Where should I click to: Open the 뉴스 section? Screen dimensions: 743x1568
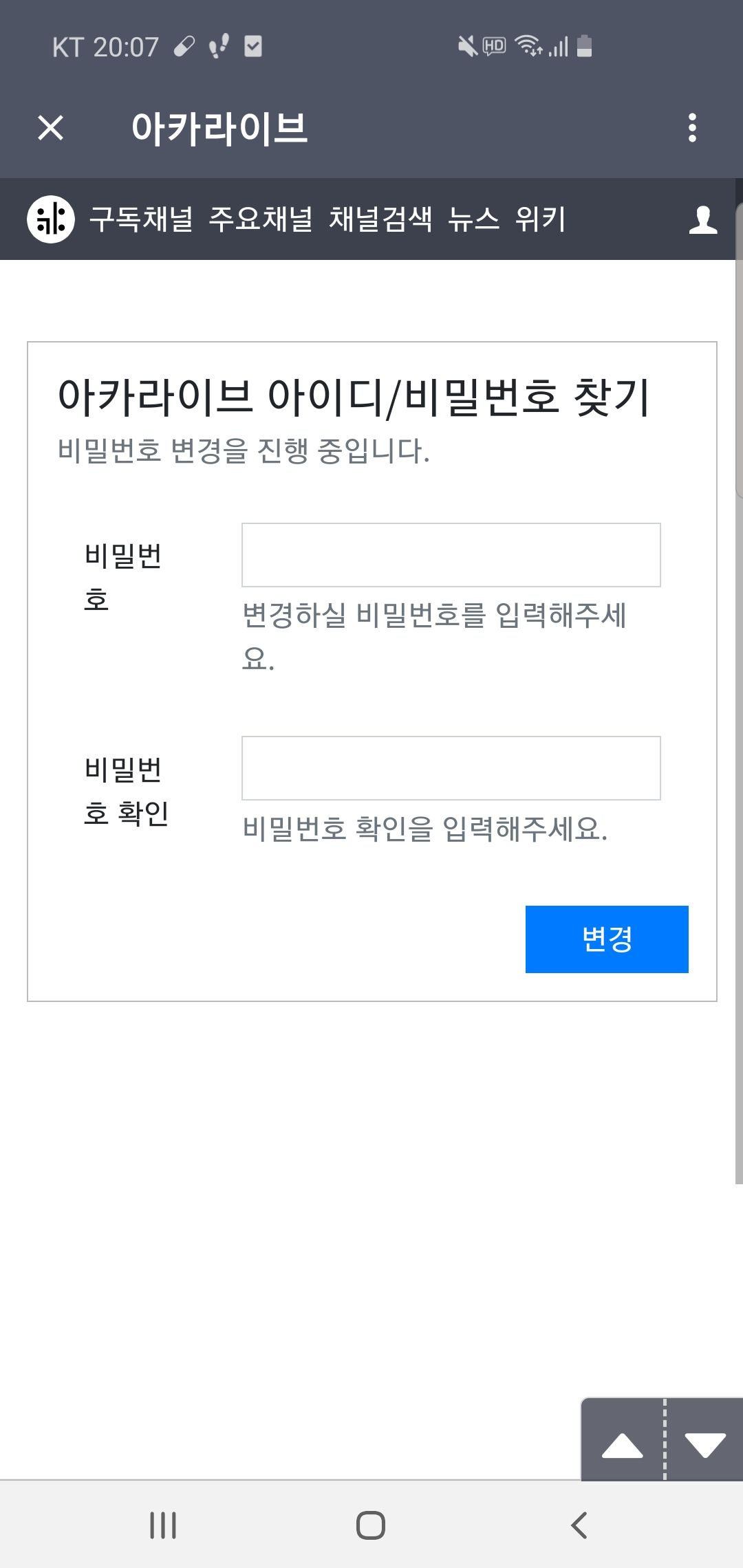click(x=473, y=219)
